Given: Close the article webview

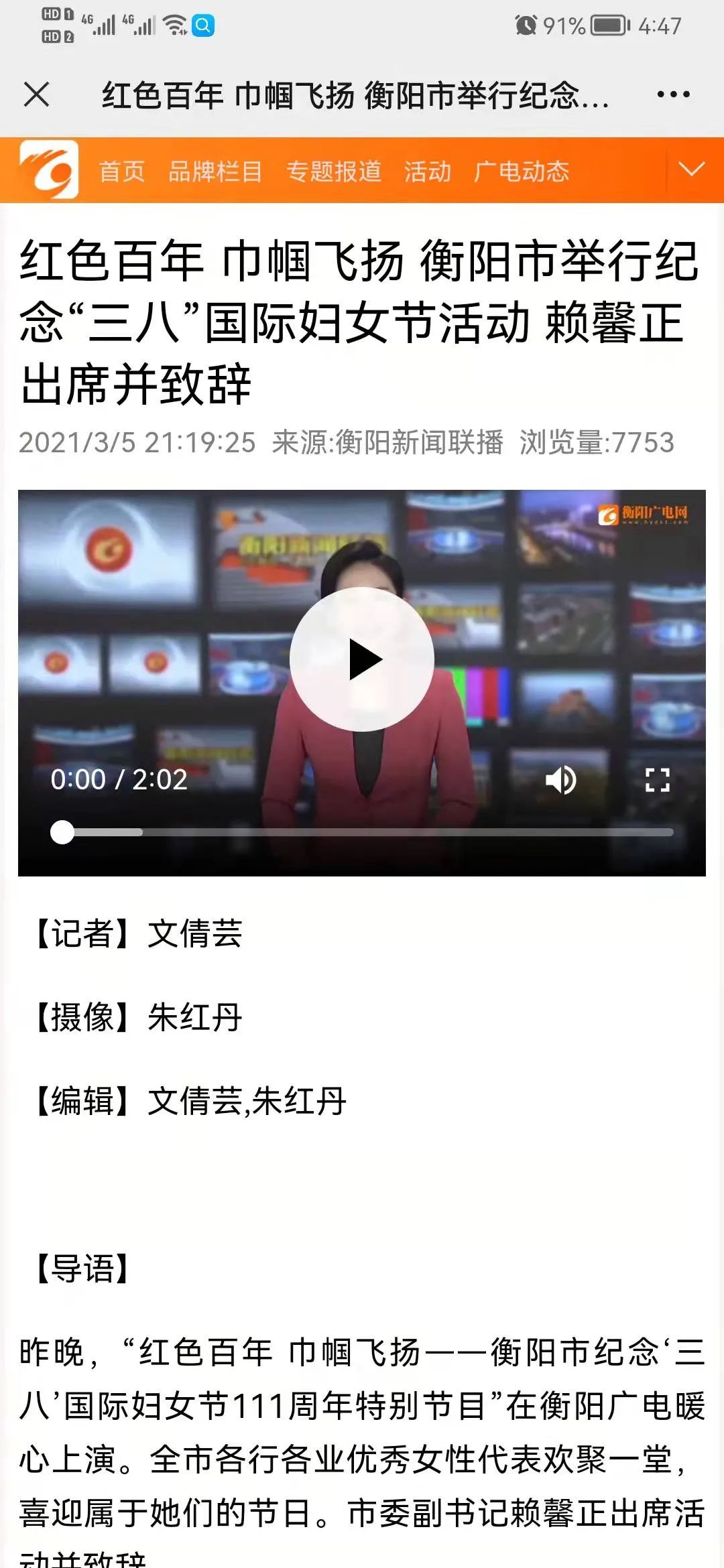Looking at the screenshot, I should click(37, 94).
